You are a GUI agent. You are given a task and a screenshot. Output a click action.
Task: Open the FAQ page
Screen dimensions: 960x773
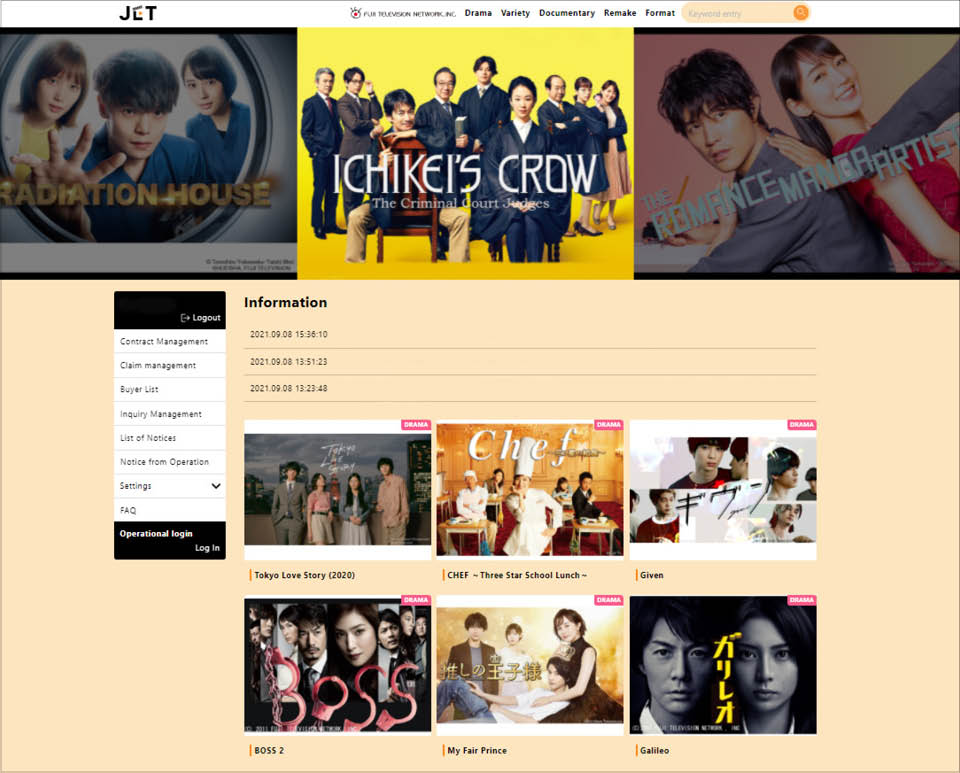click(x=128, y=510)
